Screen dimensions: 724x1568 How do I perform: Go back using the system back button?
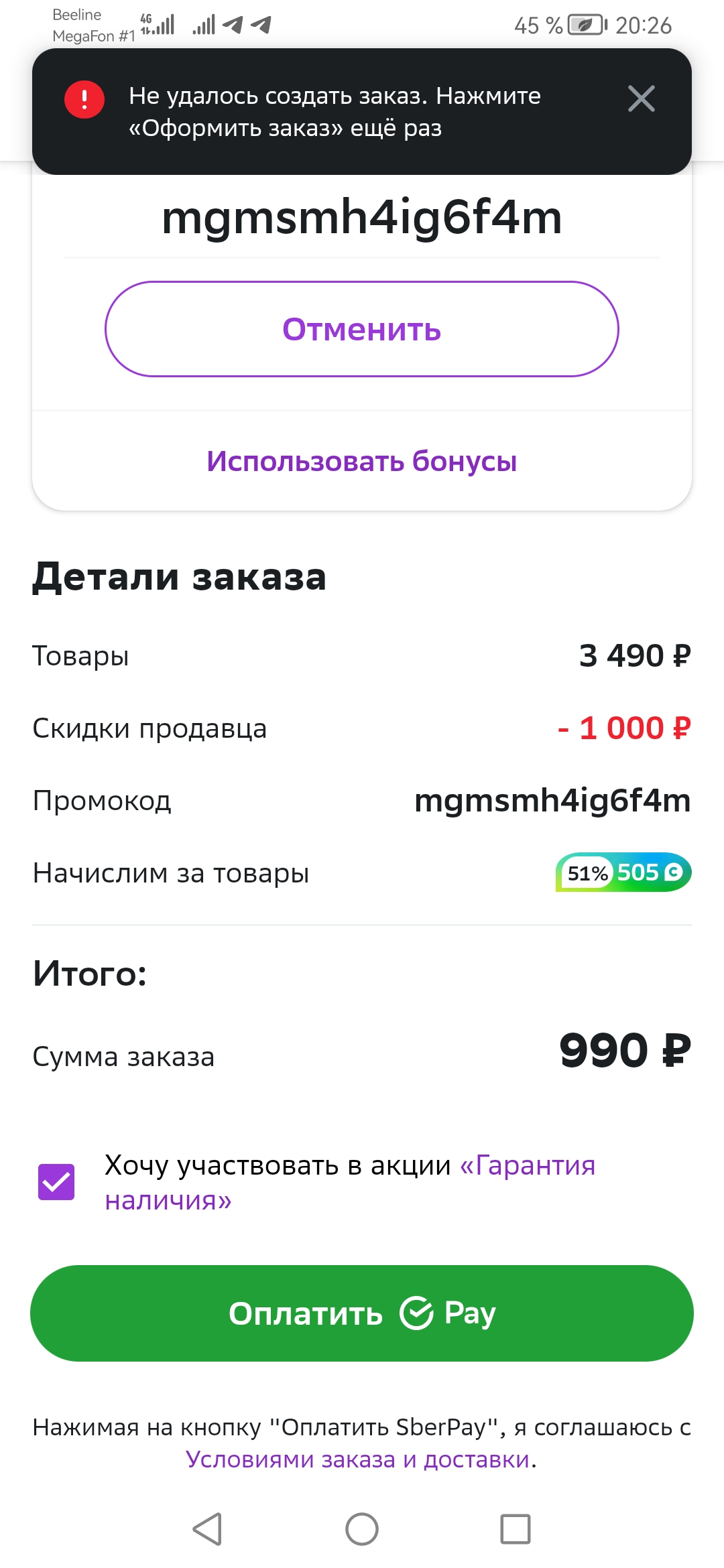[x=208, y=1529]
